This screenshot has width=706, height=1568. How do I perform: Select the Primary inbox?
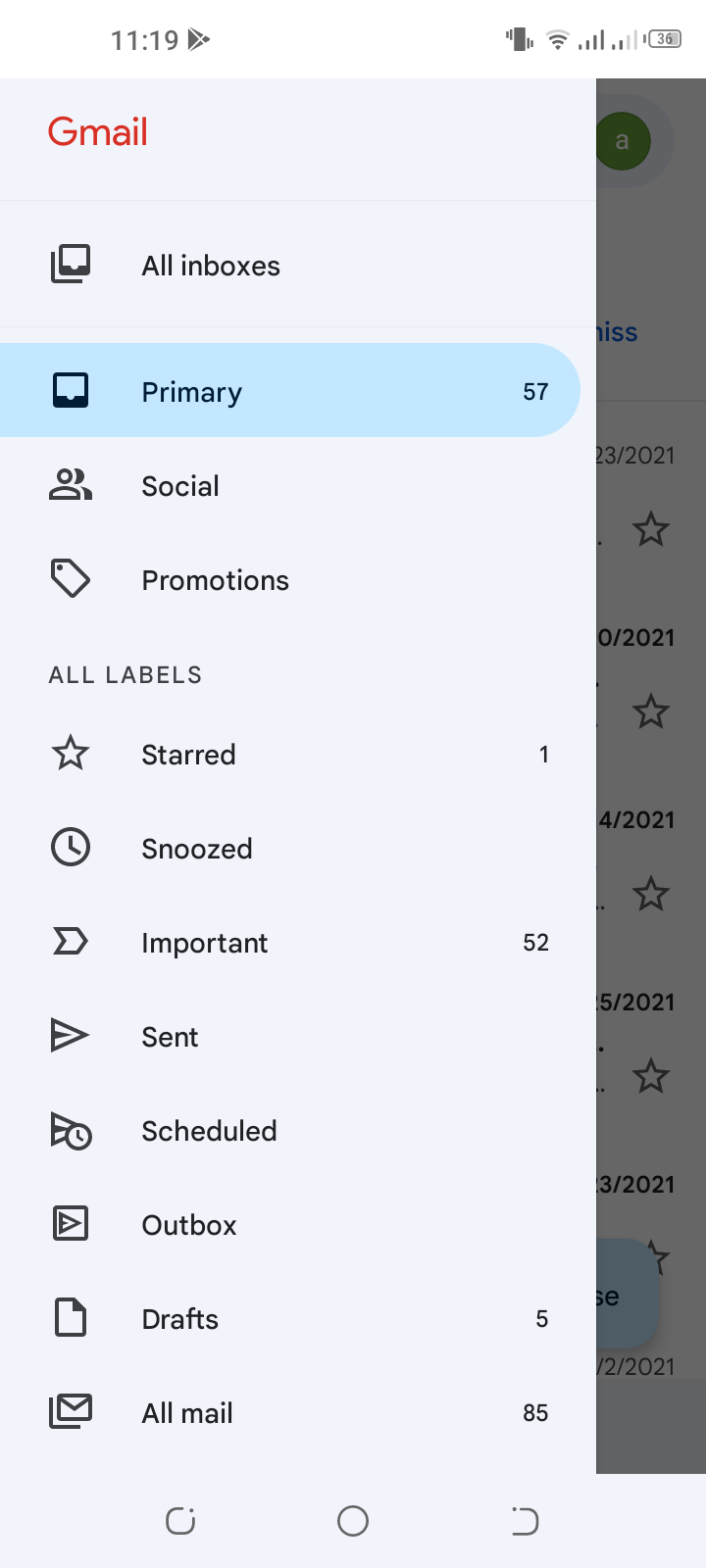290,390
